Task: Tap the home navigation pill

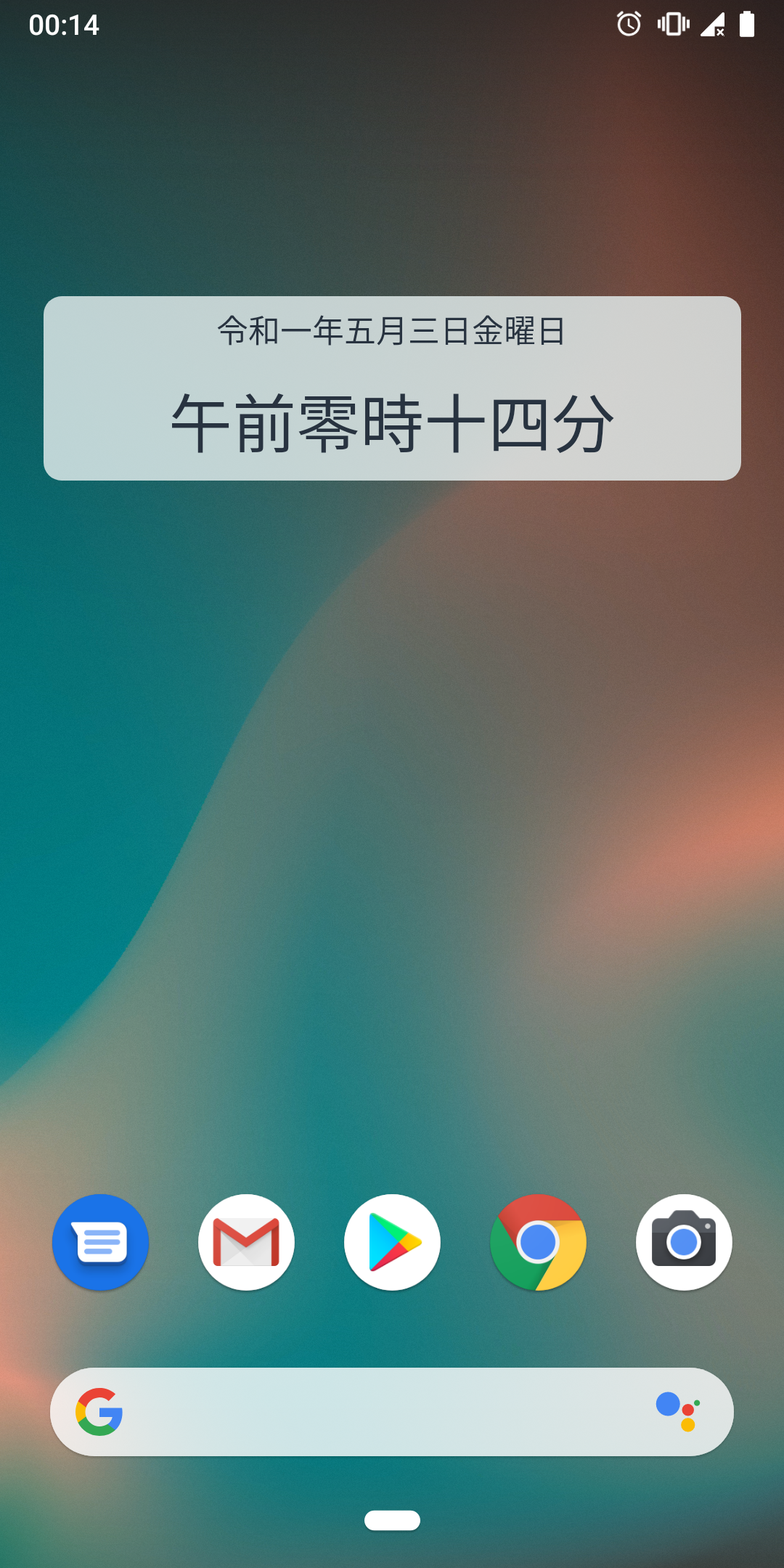Action: pos(392,1520)
